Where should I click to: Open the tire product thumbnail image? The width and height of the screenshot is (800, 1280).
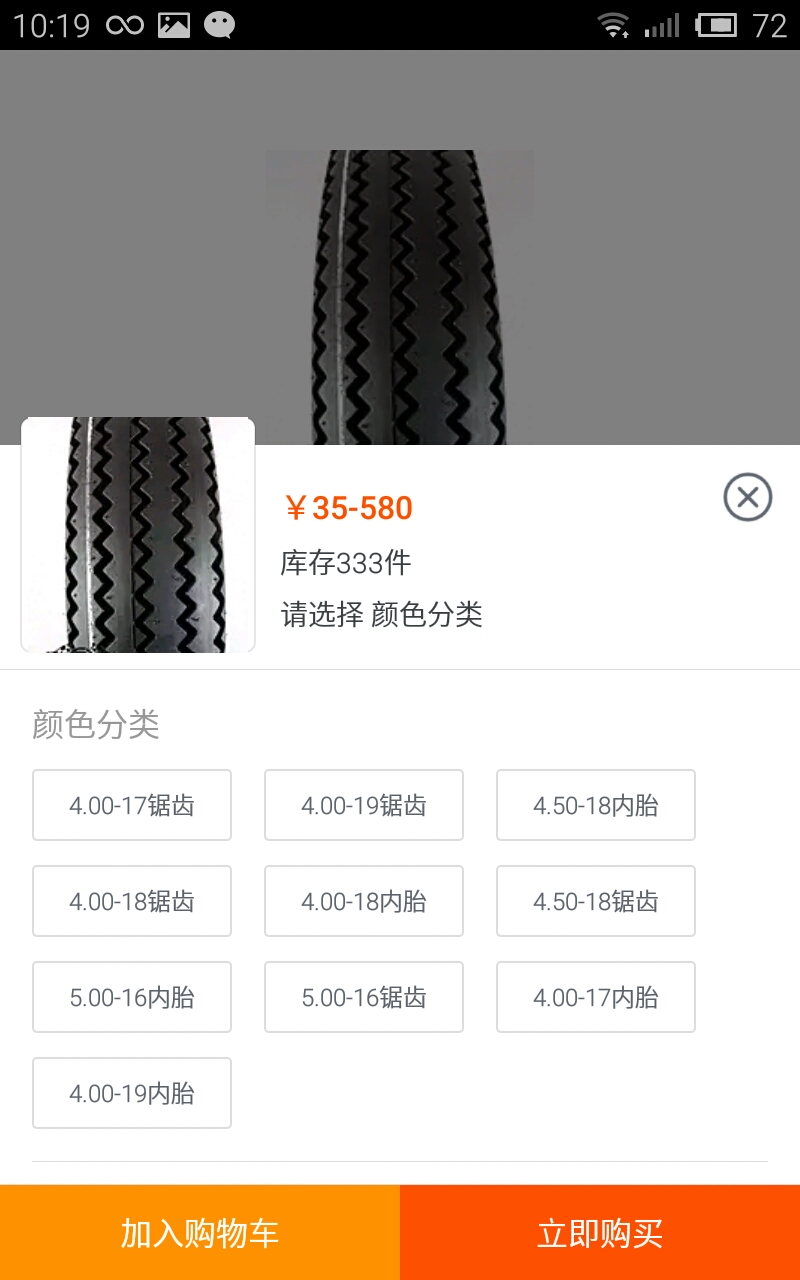click(138, 535)
